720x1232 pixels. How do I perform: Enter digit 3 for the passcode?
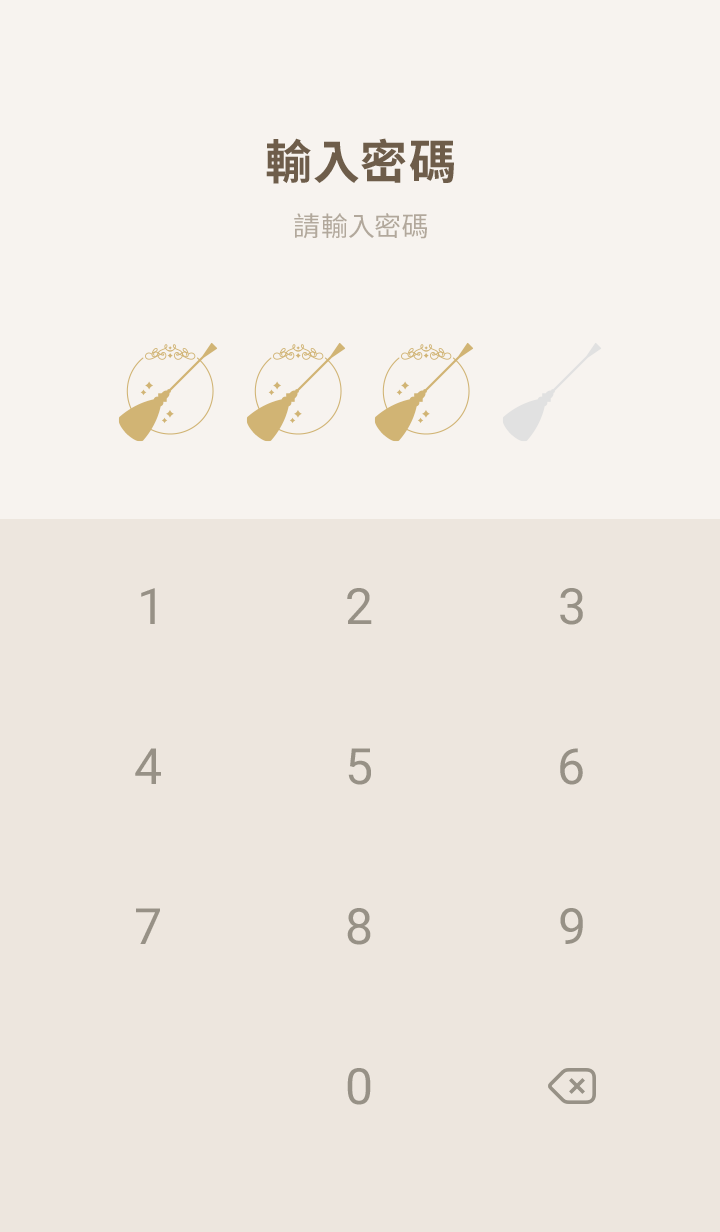tap(571, 607)
